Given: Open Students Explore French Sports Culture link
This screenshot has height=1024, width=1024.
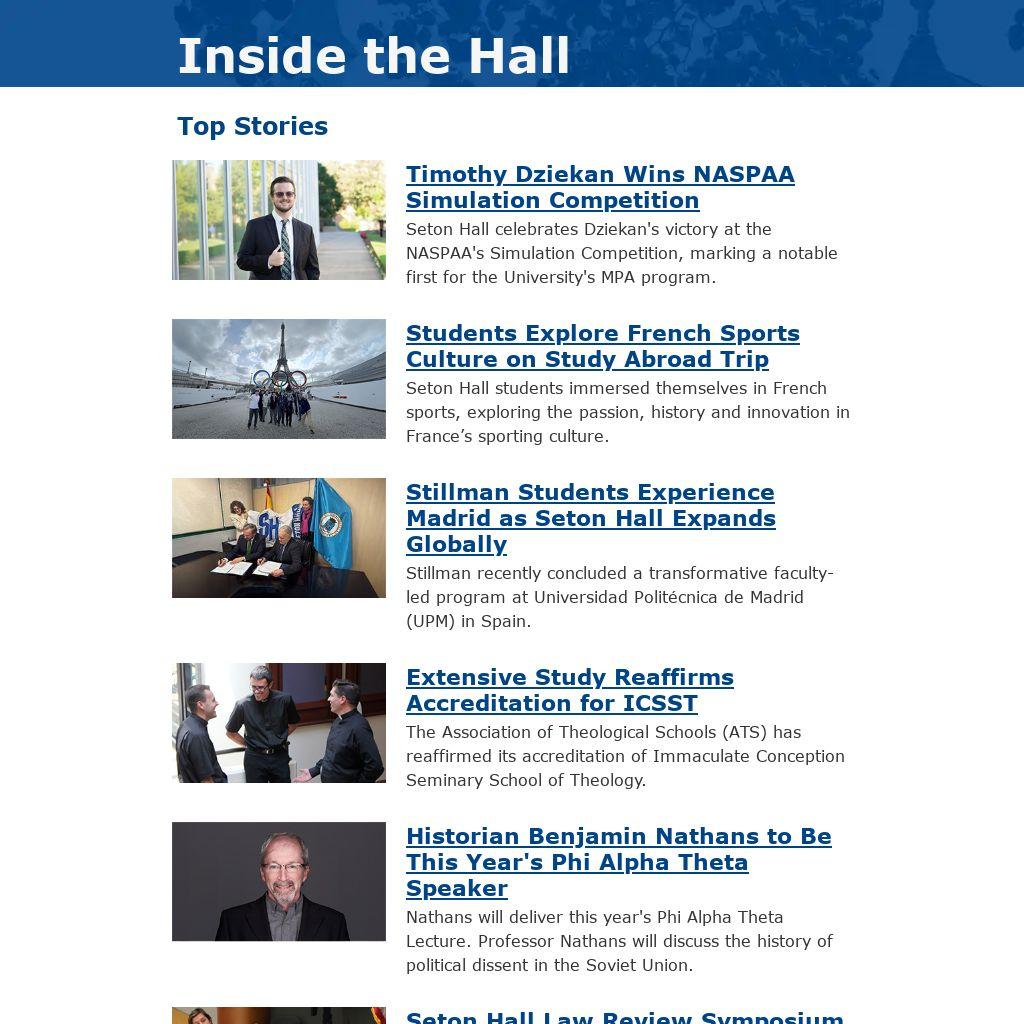Looking at the screenshot, I should click(x=602, y=346).
